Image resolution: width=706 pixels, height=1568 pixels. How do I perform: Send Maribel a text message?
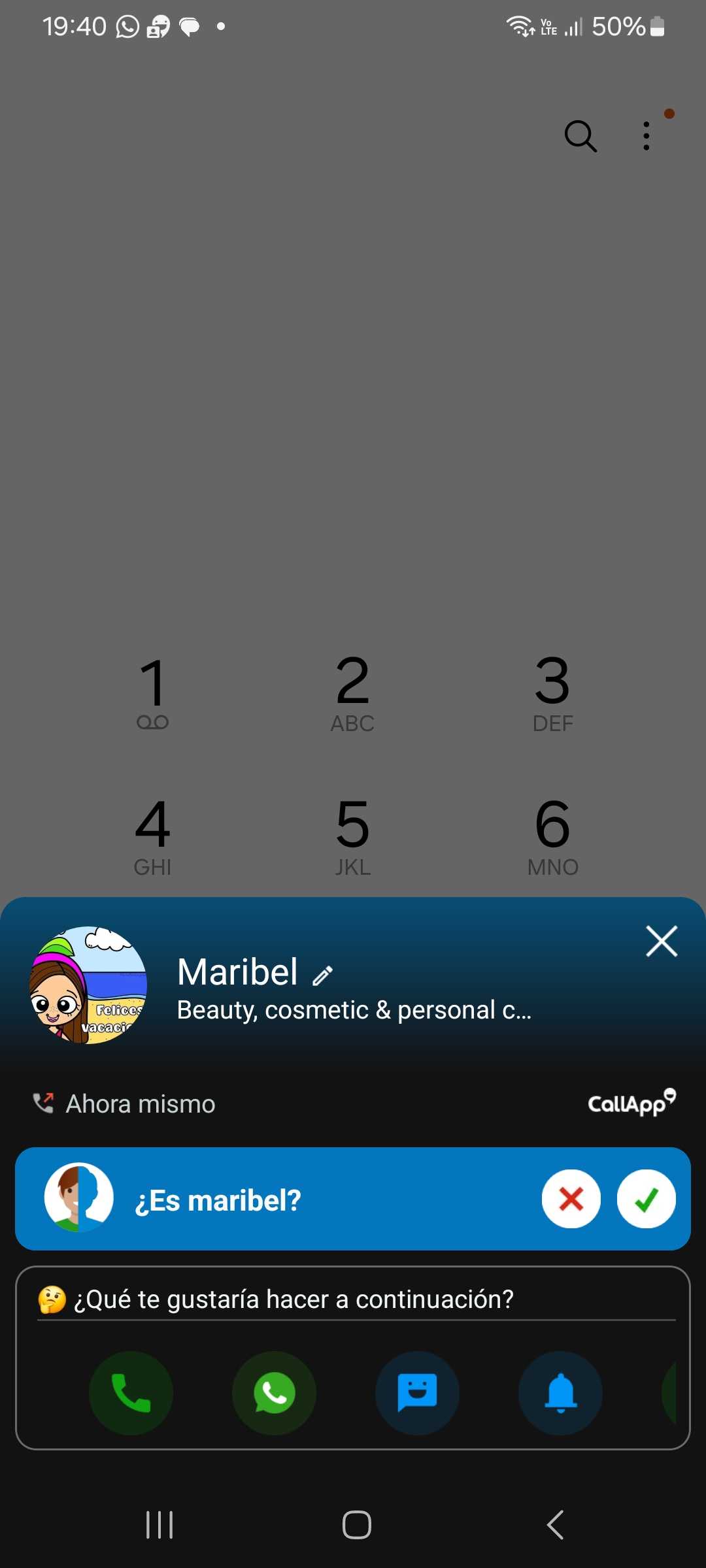[417, 1393]
